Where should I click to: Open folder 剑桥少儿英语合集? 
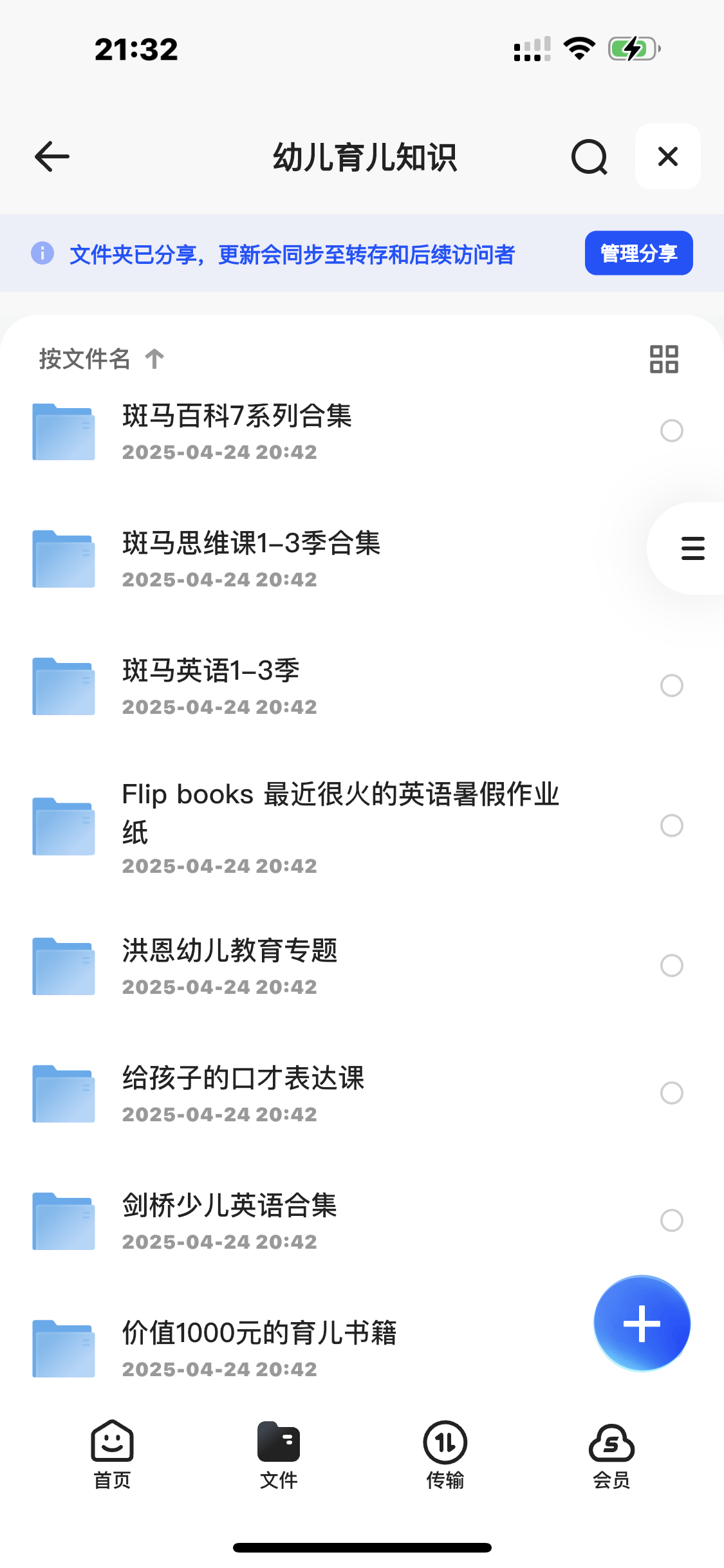229,1220
